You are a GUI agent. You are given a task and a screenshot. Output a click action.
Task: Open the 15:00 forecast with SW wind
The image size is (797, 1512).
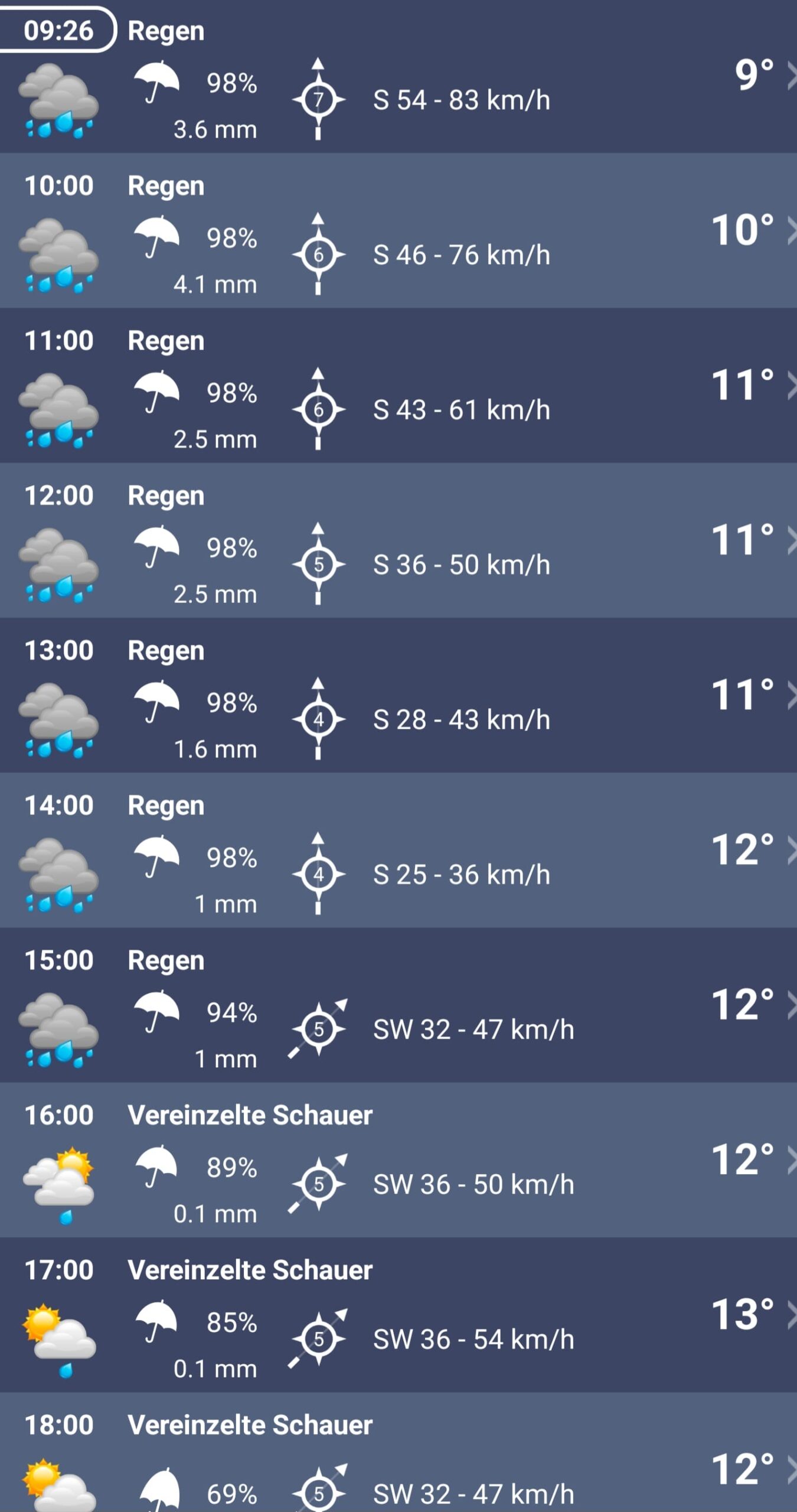pyautogui.click(x=398, y=1005)
